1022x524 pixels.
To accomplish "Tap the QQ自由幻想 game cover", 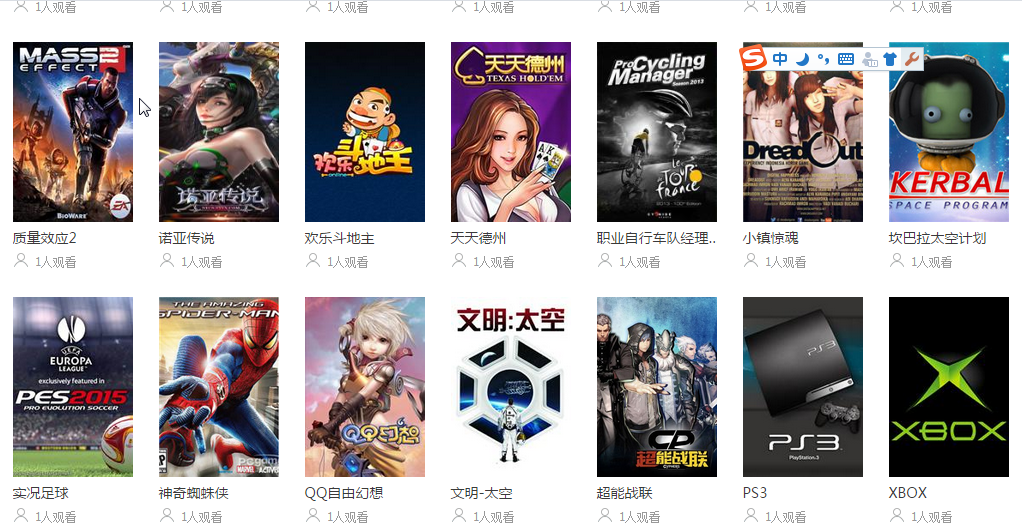I will [364, 387].
